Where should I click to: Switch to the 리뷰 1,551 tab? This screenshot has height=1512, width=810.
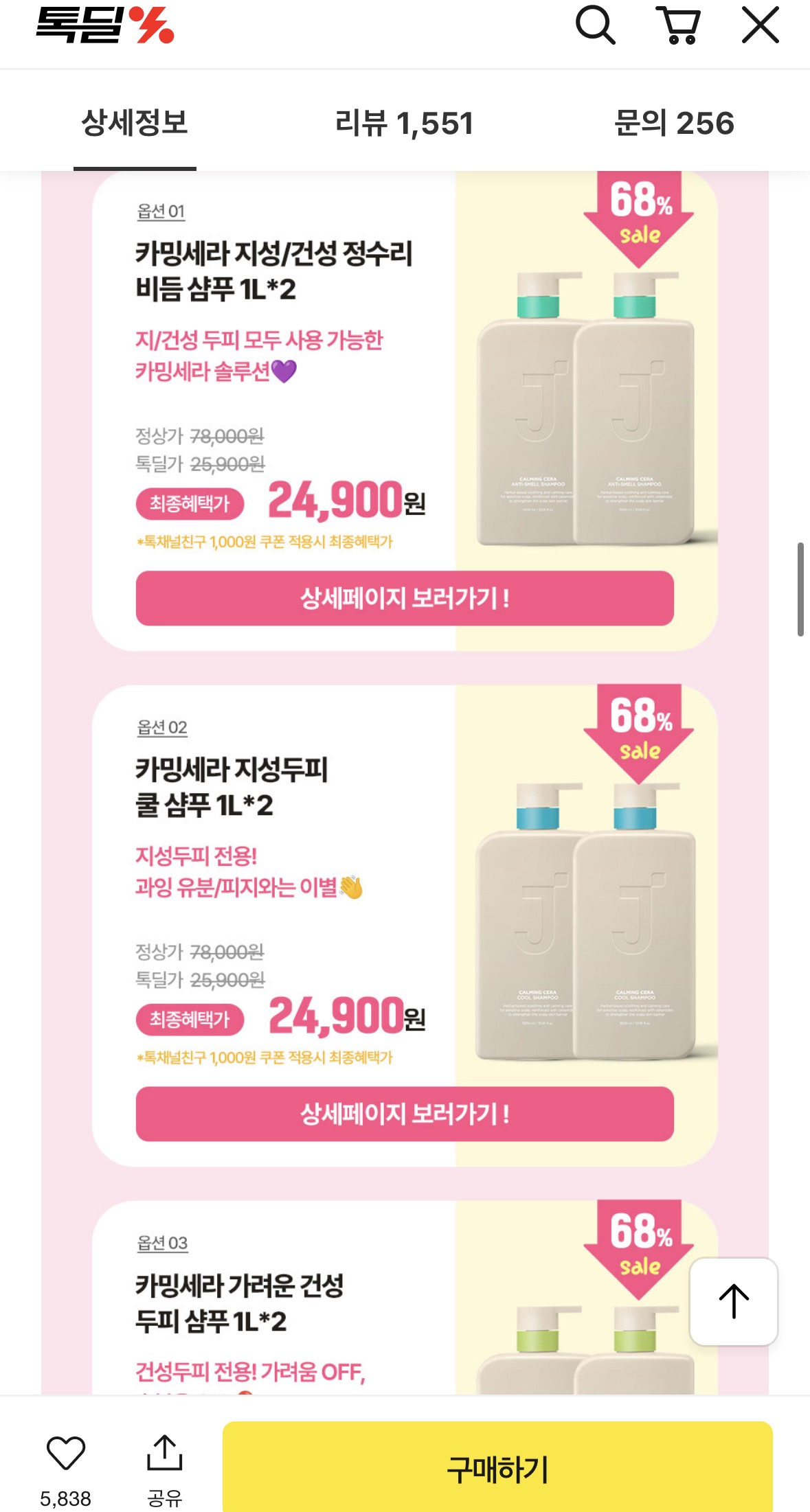pyautogui.click(x=405, y=123)
